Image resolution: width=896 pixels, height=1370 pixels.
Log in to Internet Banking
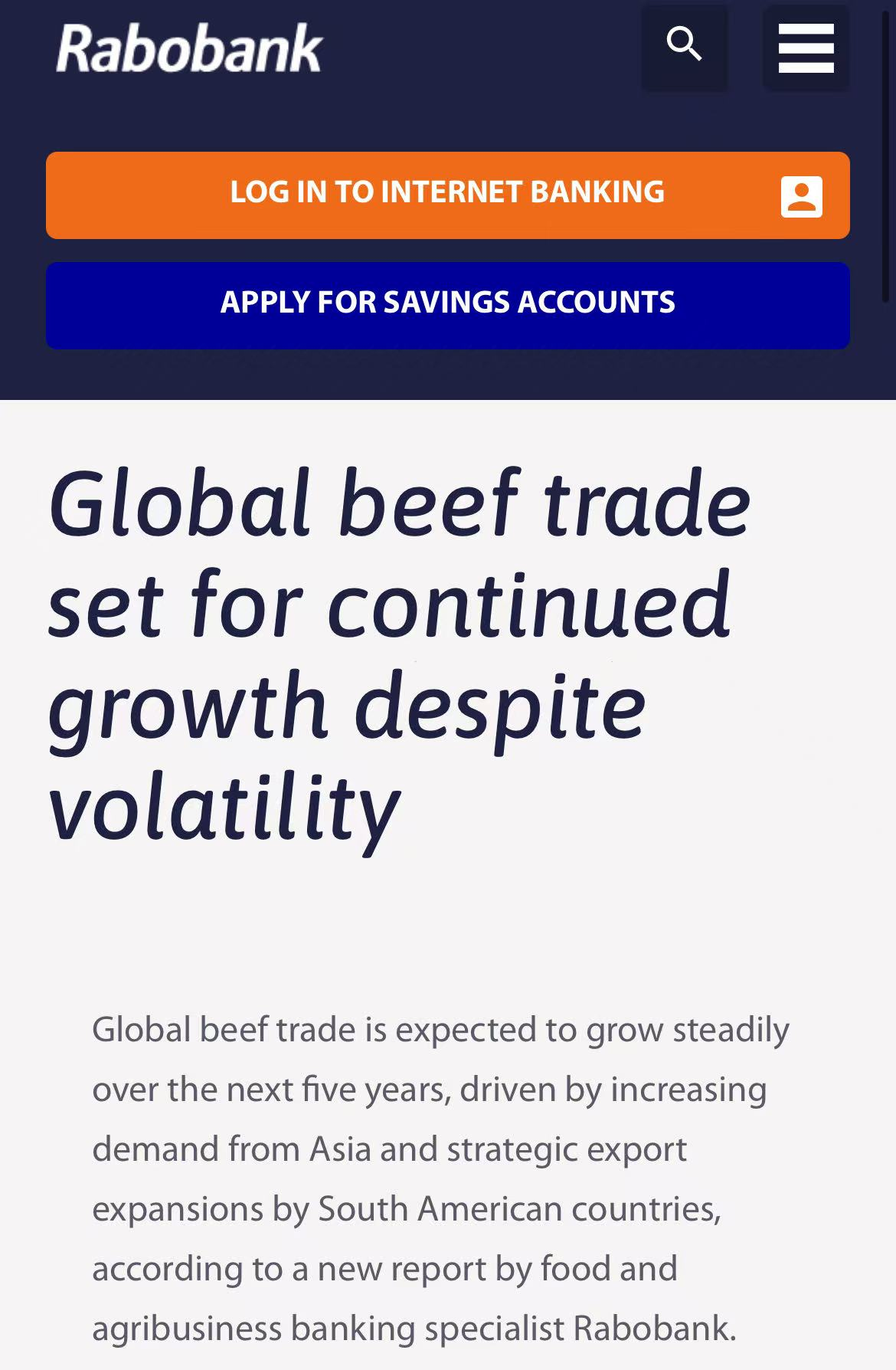pos(447,195)
